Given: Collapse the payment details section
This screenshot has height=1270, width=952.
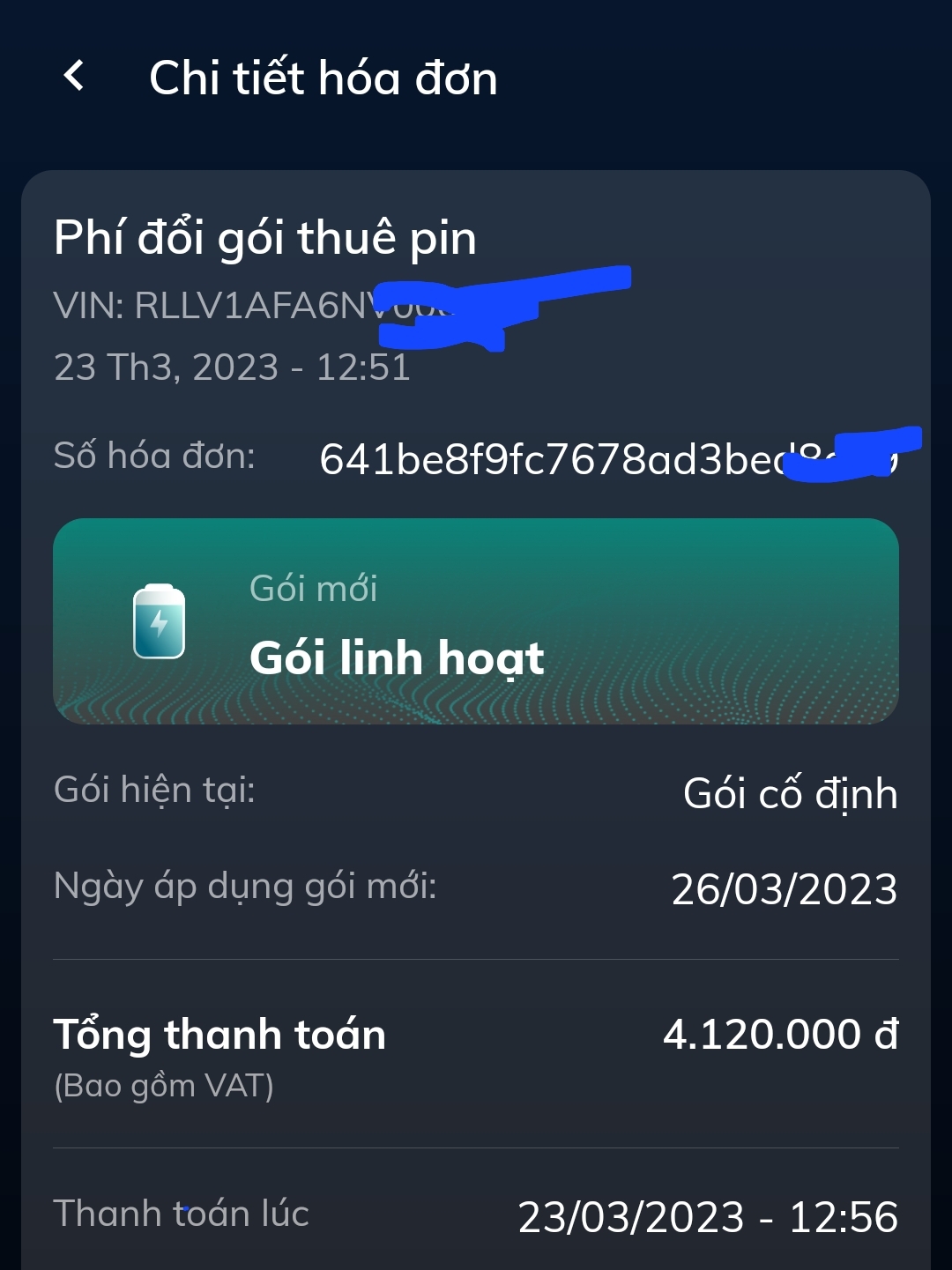Looking at the screenshot, I should pos(476,1214).
